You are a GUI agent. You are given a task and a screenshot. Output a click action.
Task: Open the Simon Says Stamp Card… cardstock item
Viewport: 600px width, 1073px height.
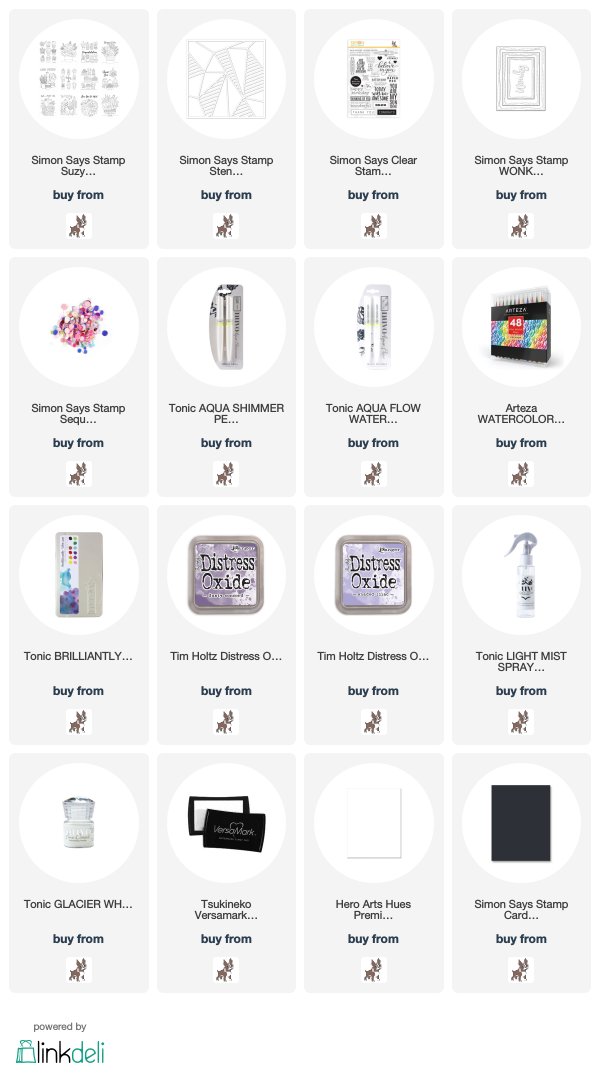coord(521,873)
